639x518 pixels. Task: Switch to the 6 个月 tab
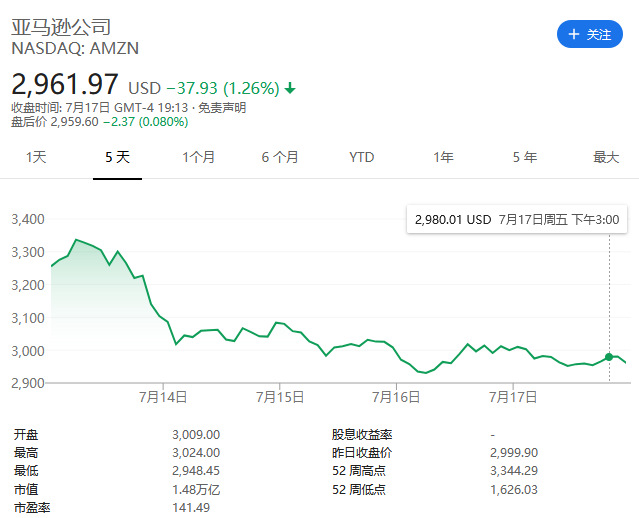(280, 157)
